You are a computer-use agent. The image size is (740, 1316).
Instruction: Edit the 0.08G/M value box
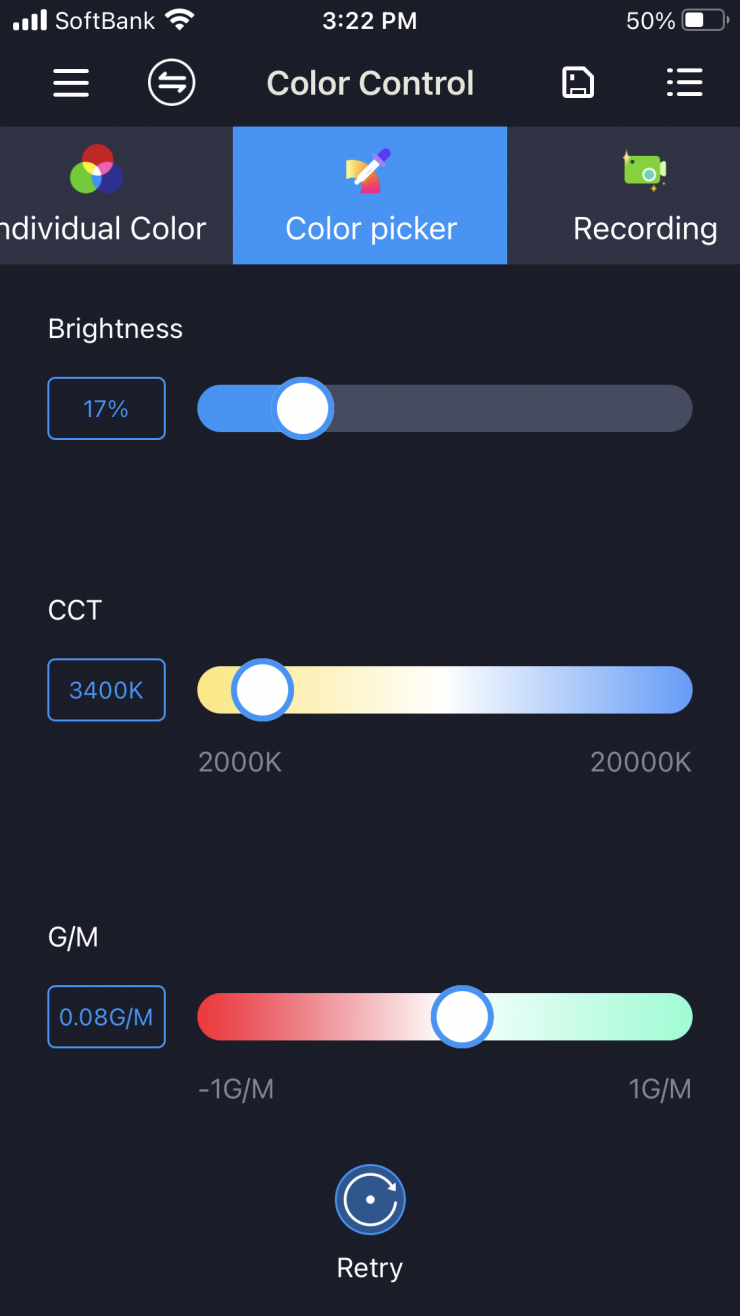106,1017
